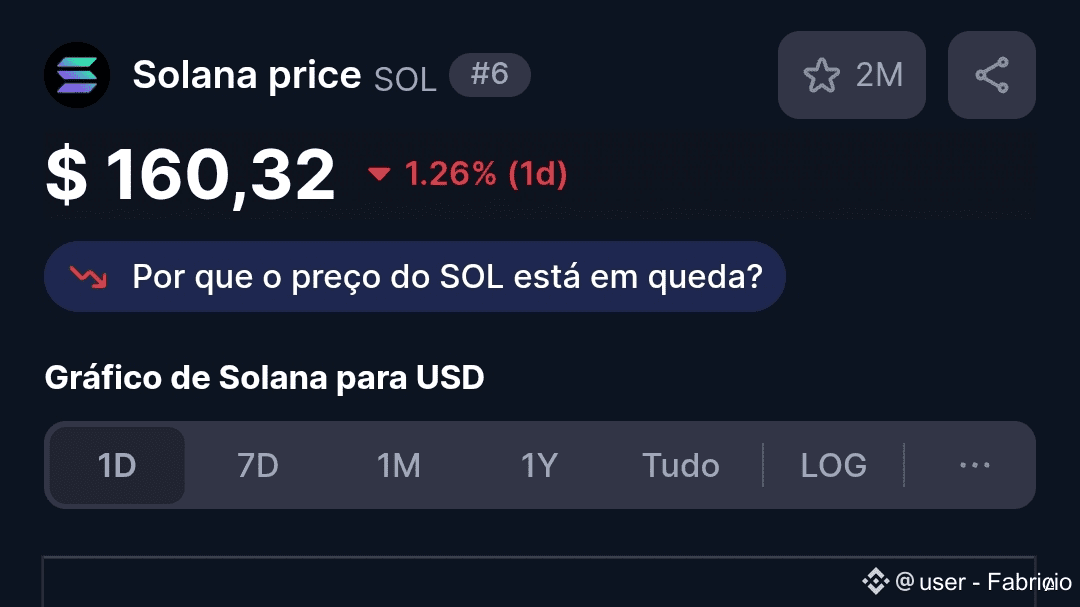The width and height of the screenshot is (1080, 607).
Task: Toggle LOG scale on the chart
Action: [833, 466]
